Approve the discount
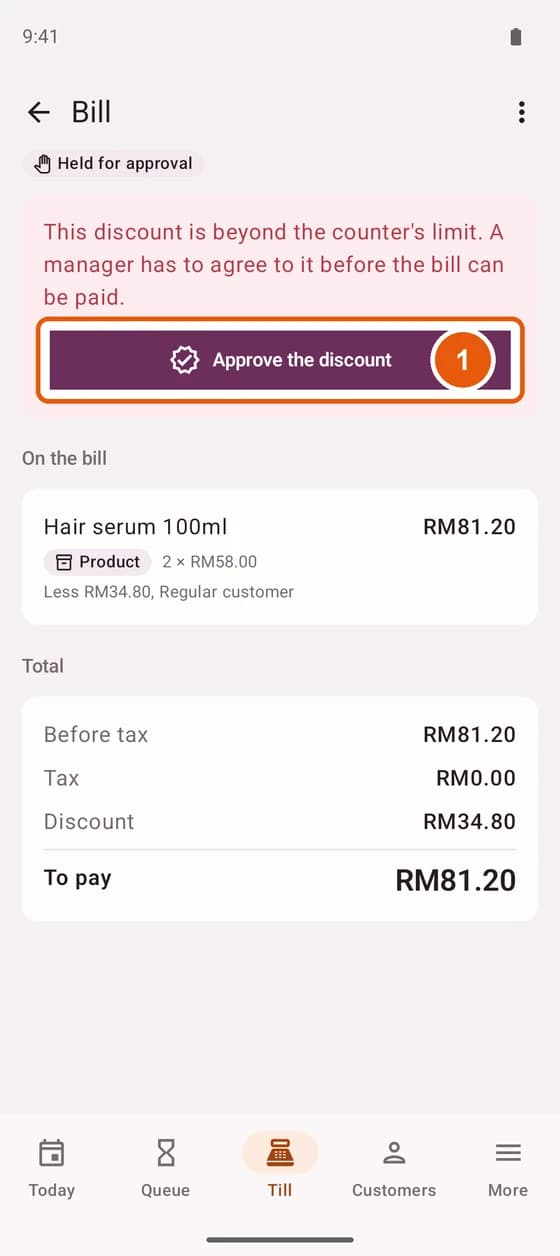The height and width of the screenshot is (1256, 560). (280, 360)
